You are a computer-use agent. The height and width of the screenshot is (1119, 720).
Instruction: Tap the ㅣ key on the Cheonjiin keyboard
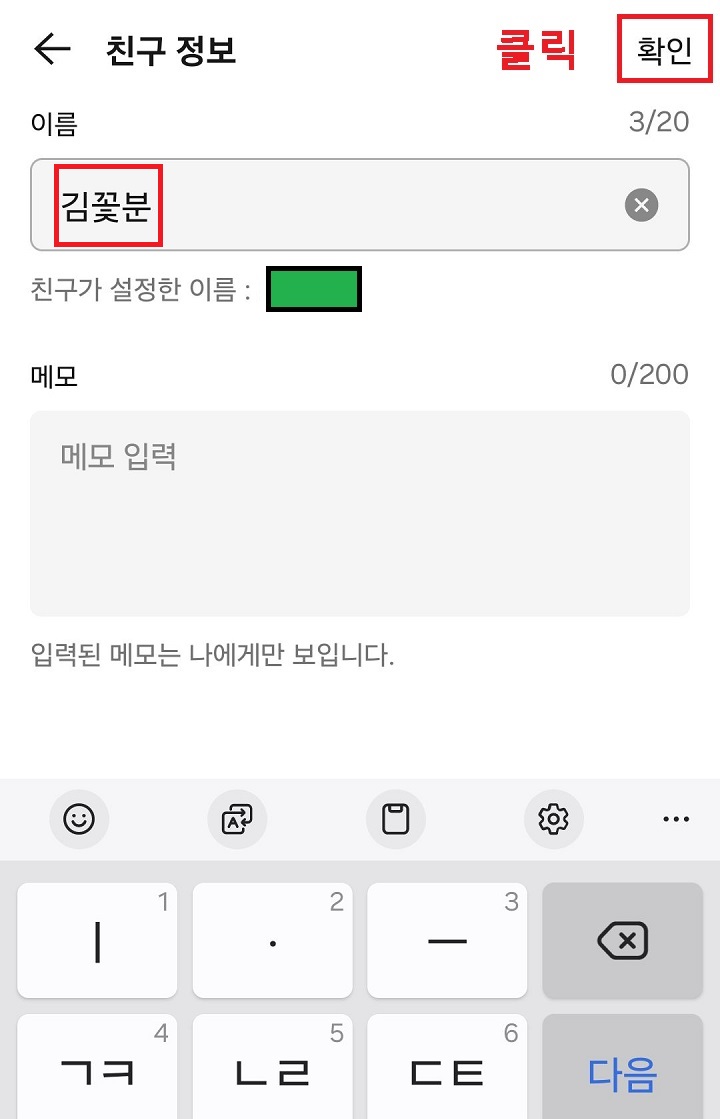(x=96, y=940)
